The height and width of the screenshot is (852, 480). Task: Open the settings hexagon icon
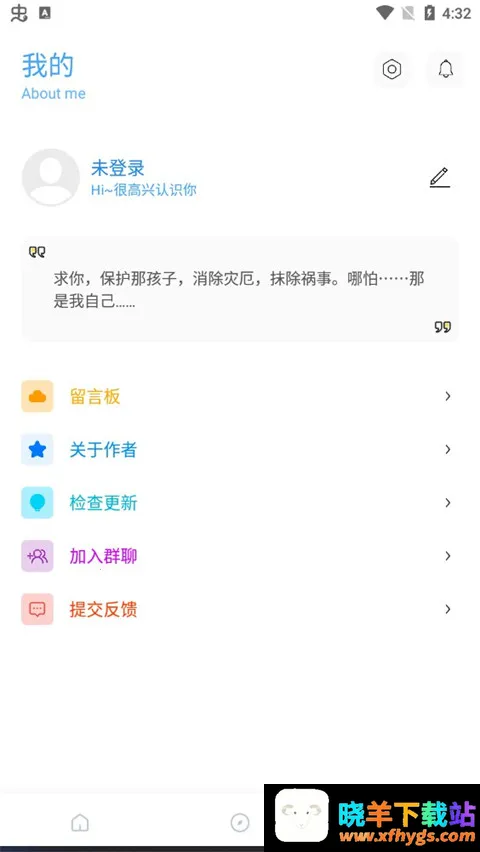(x=391, y=70)
